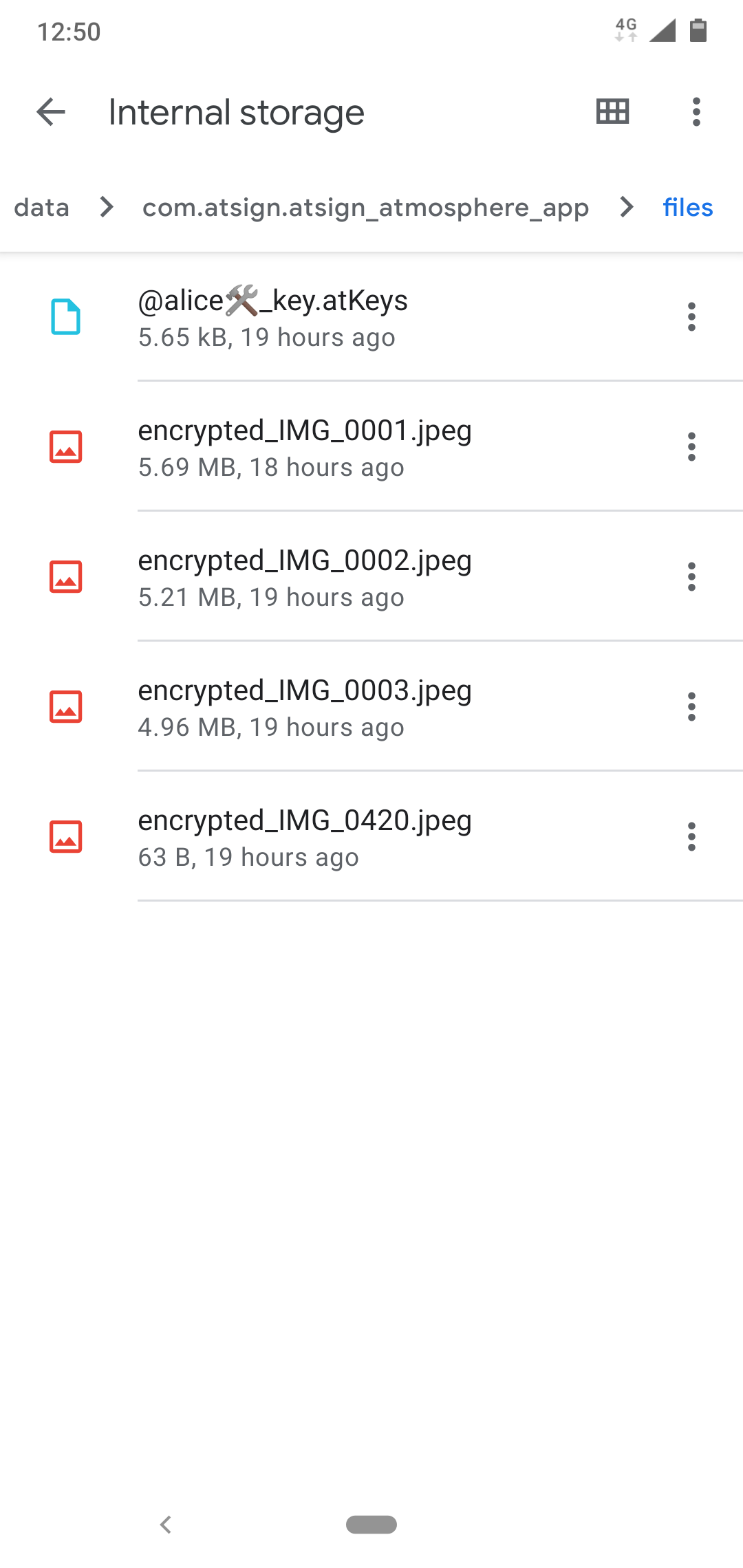Tap the back arrow beside Internal storage
Screen dimensions: 743x1568
(x=50, y=112)
